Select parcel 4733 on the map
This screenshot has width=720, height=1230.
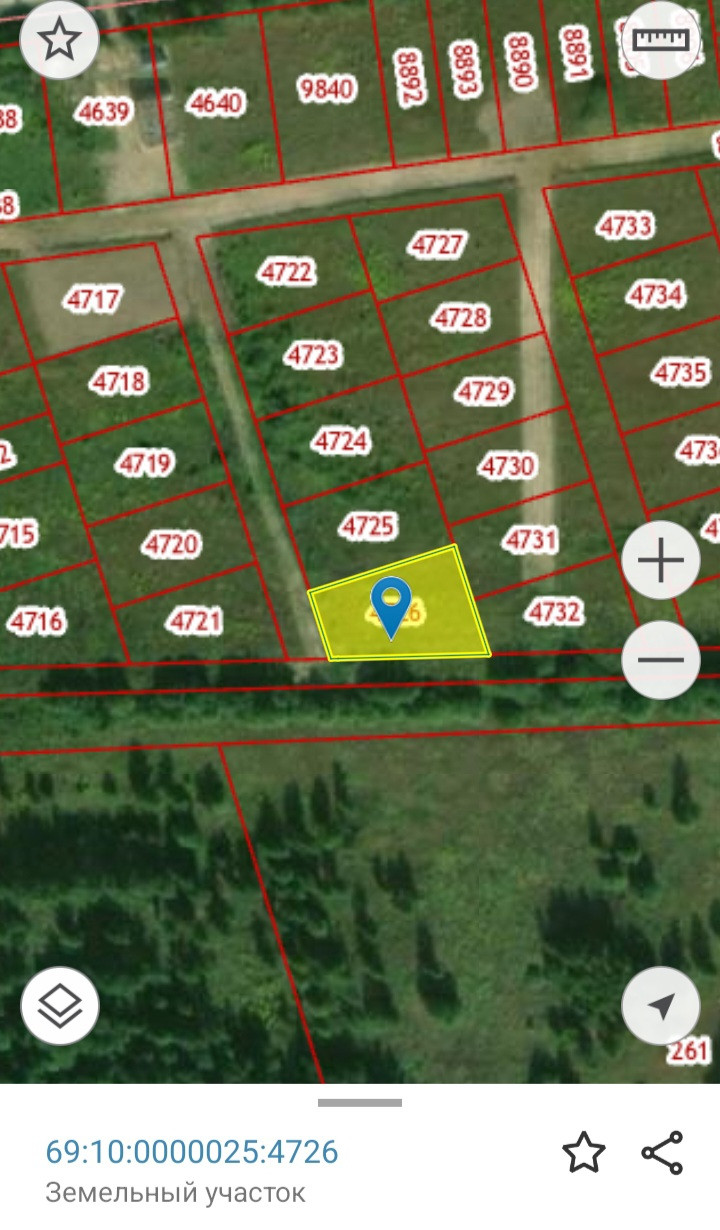tap(625, 226)
